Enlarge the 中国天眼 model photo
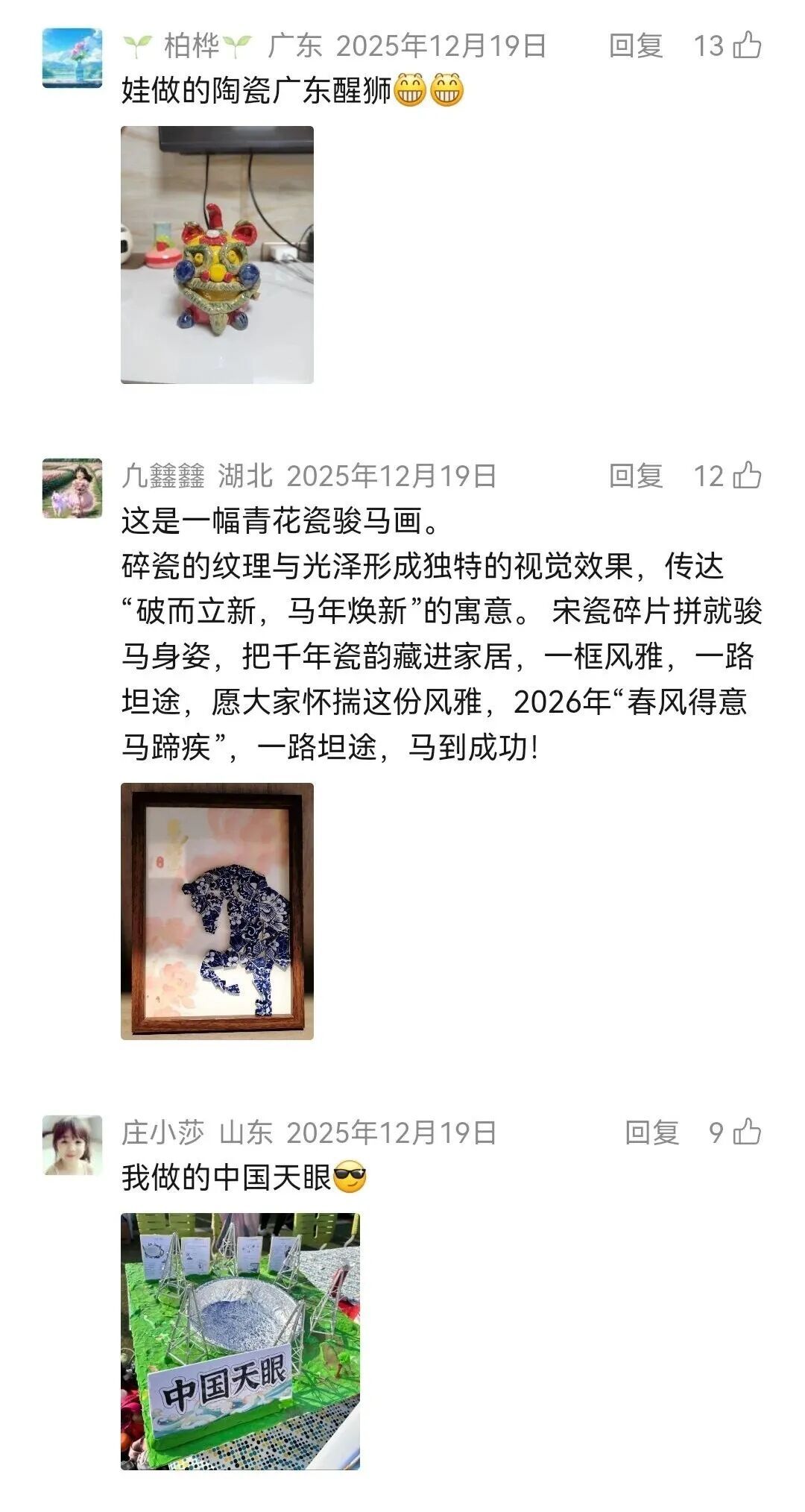The height and width of the screenshot is (1512, 805). click(x=240, y=1342)
